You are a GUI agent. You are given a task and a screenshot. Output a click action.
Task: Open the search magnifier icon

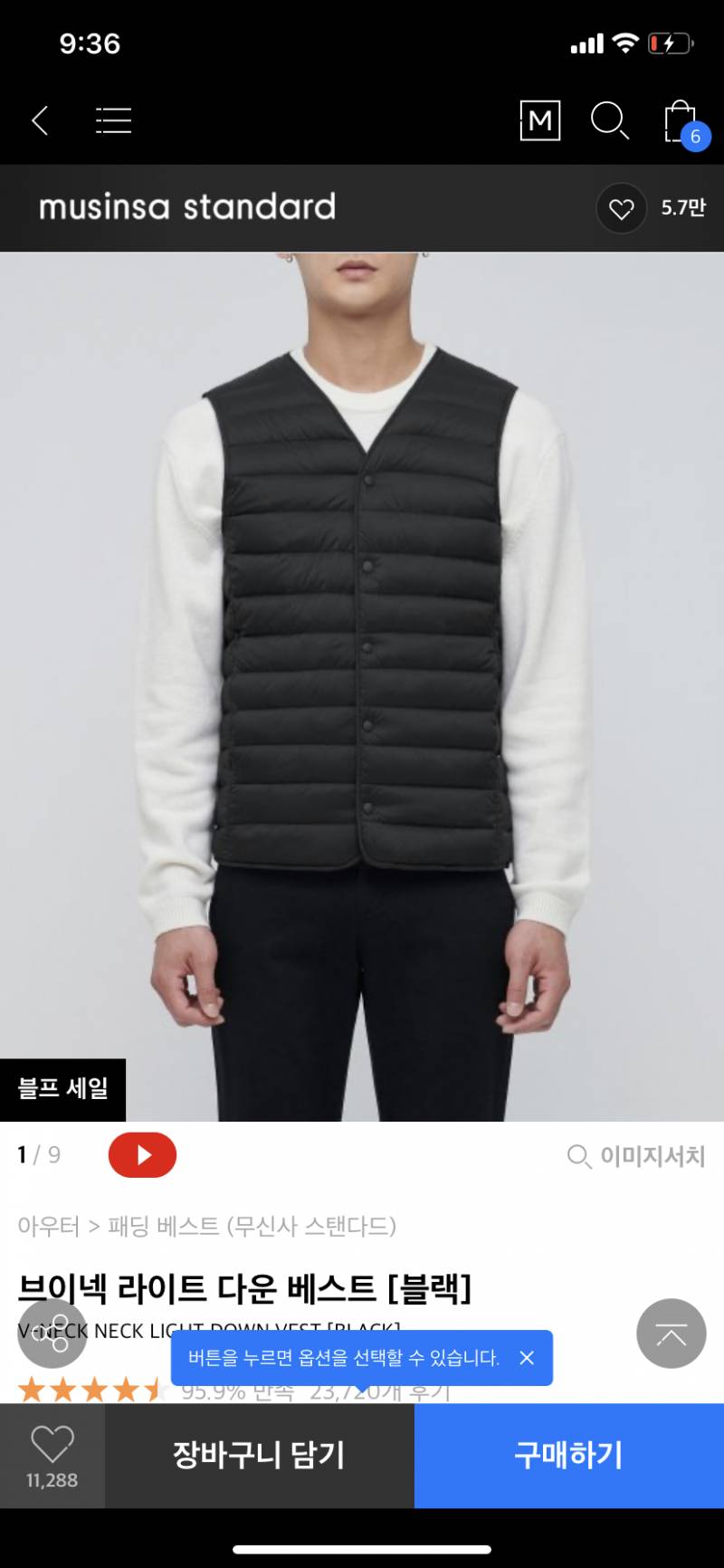coord(610,120)
